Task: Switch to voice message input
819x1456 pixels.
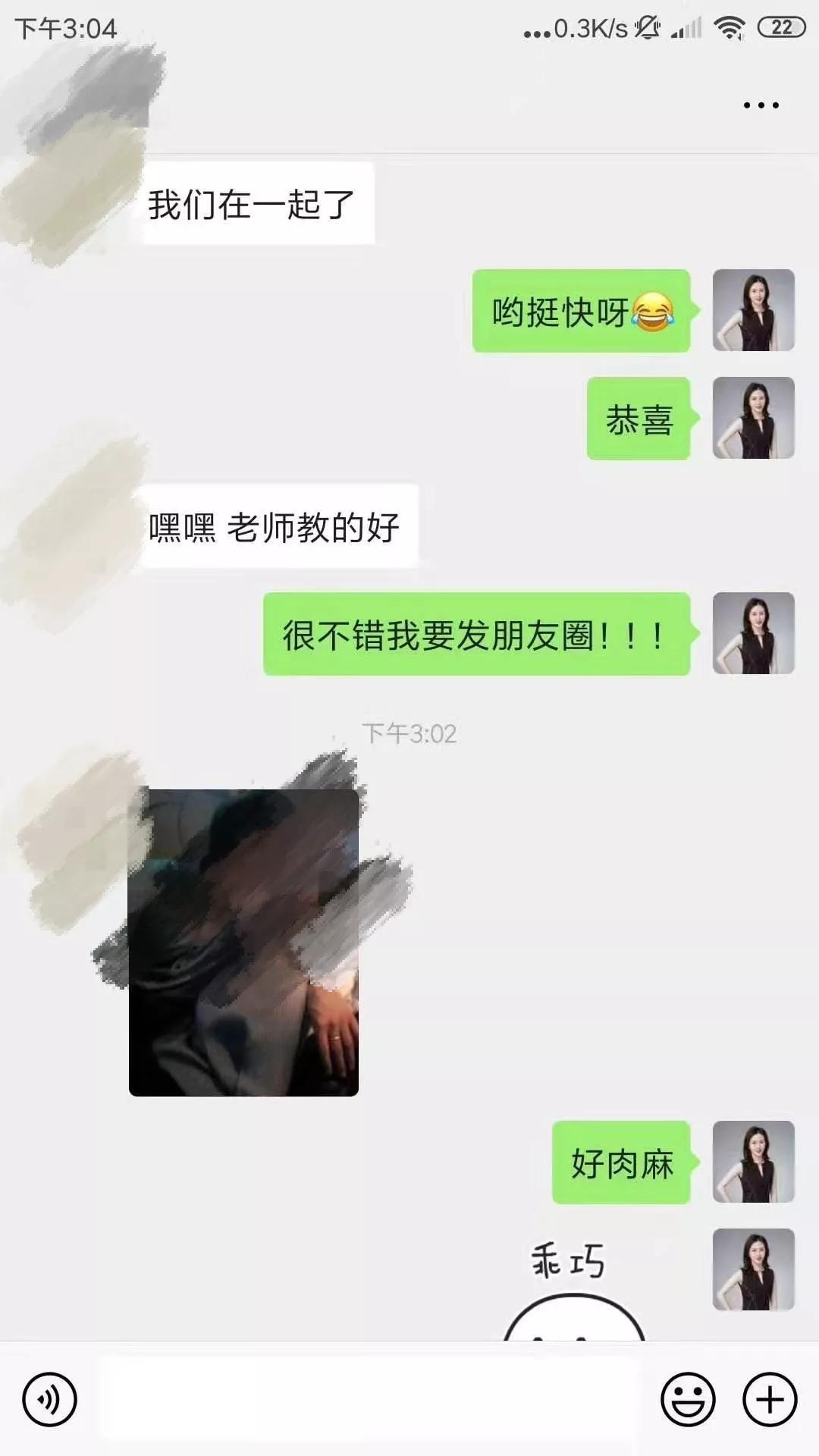Action: (50, 1399)
